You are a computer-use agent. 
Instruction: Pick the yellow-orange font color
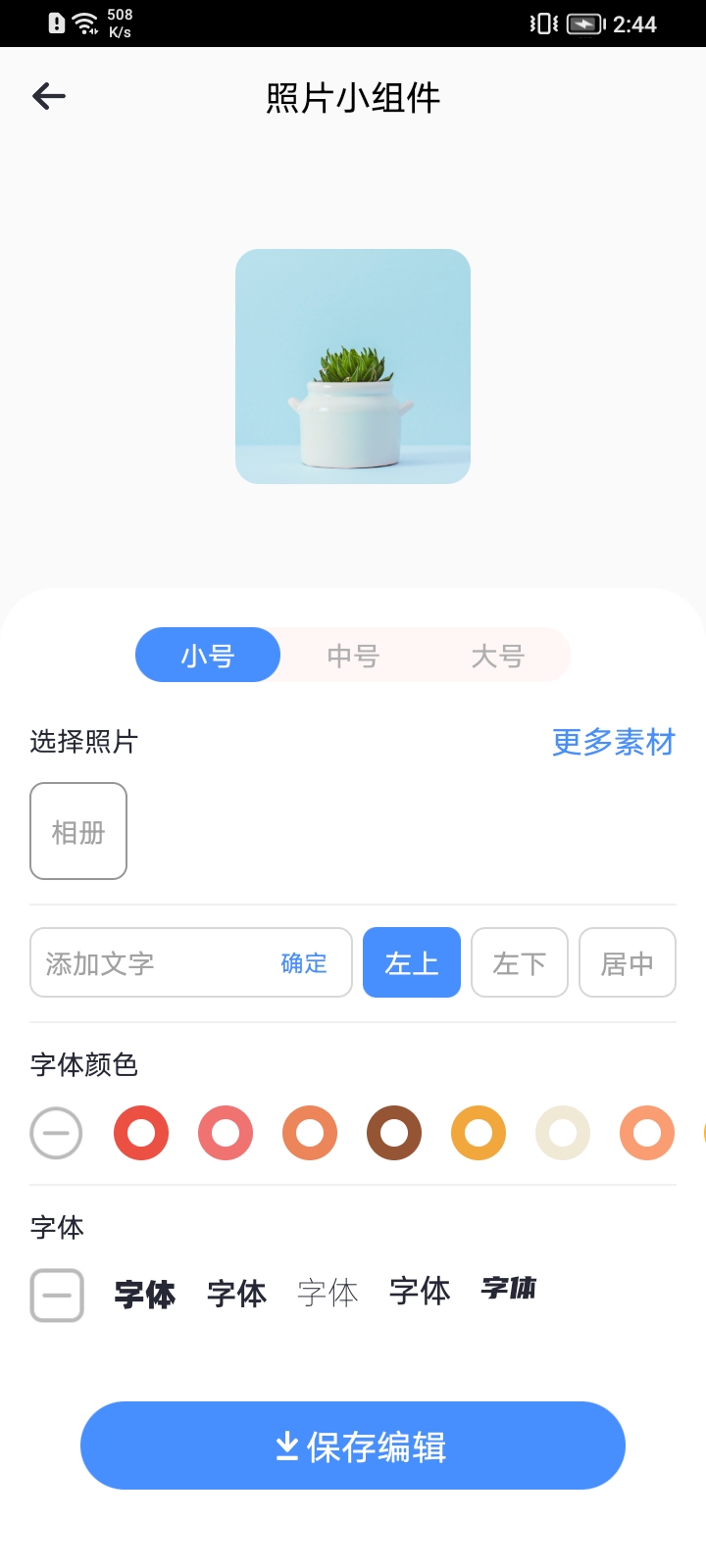tap(479, 1133)
